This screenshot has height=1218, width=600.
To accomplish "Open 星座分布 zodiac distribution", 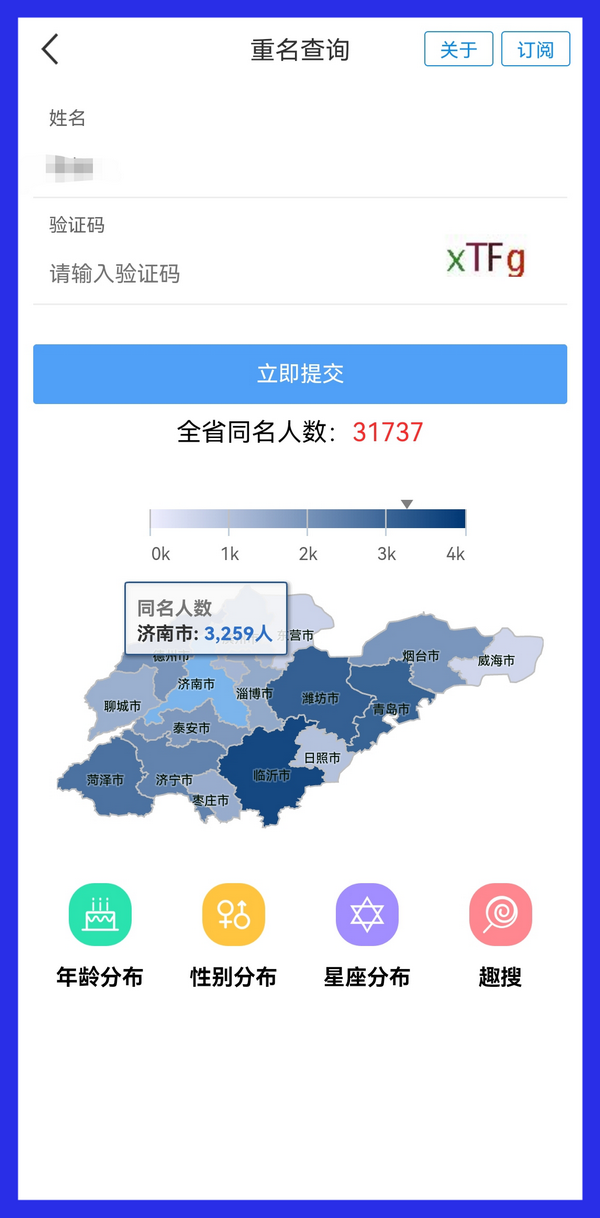I will (x=367, y=936).
